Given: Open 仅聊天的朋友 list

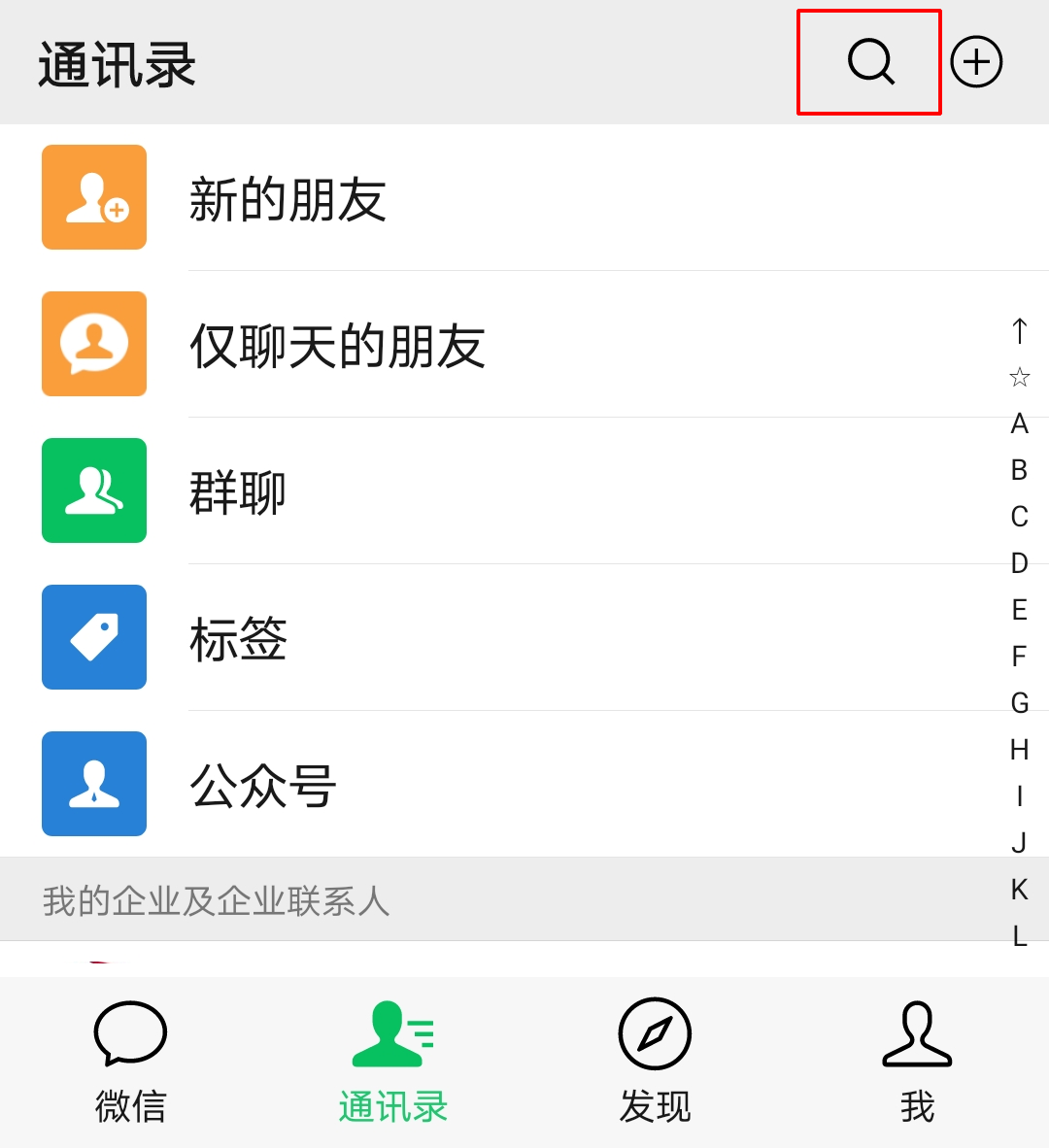Looking at the screenshot, I should 336,345.
